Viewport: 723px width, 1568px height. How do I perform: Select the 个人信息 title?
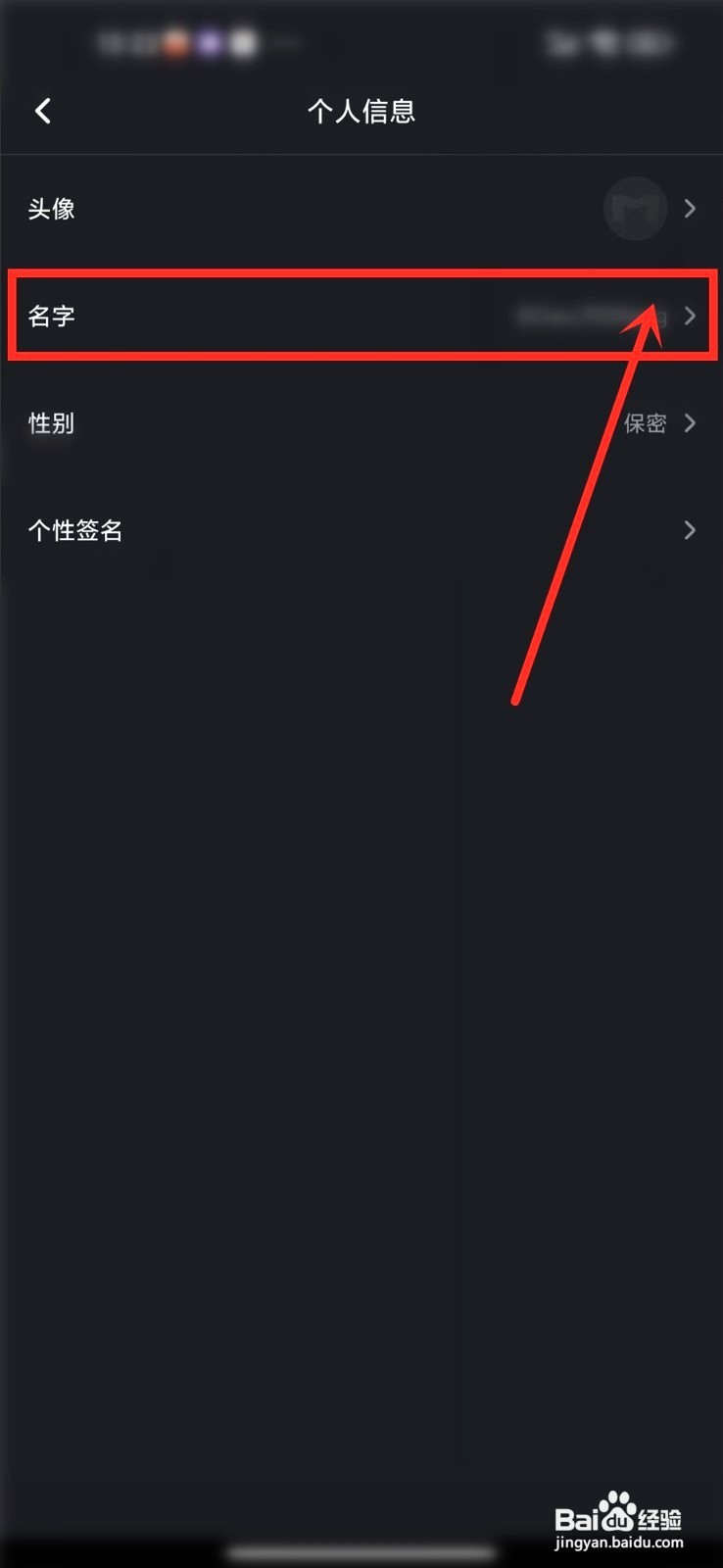point(361,111)
